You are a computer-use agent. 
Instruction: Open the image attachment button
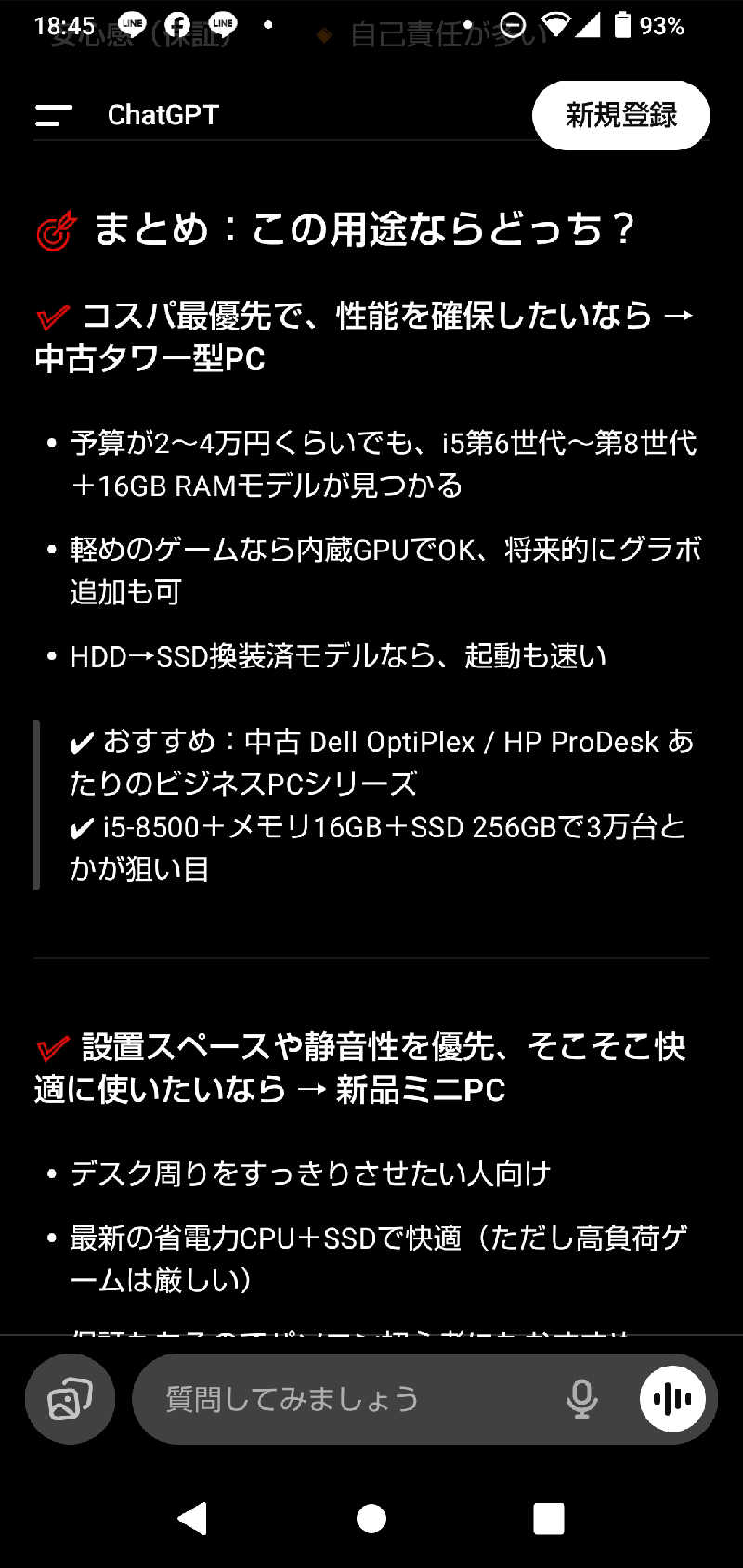click(x=70, y=1399)
